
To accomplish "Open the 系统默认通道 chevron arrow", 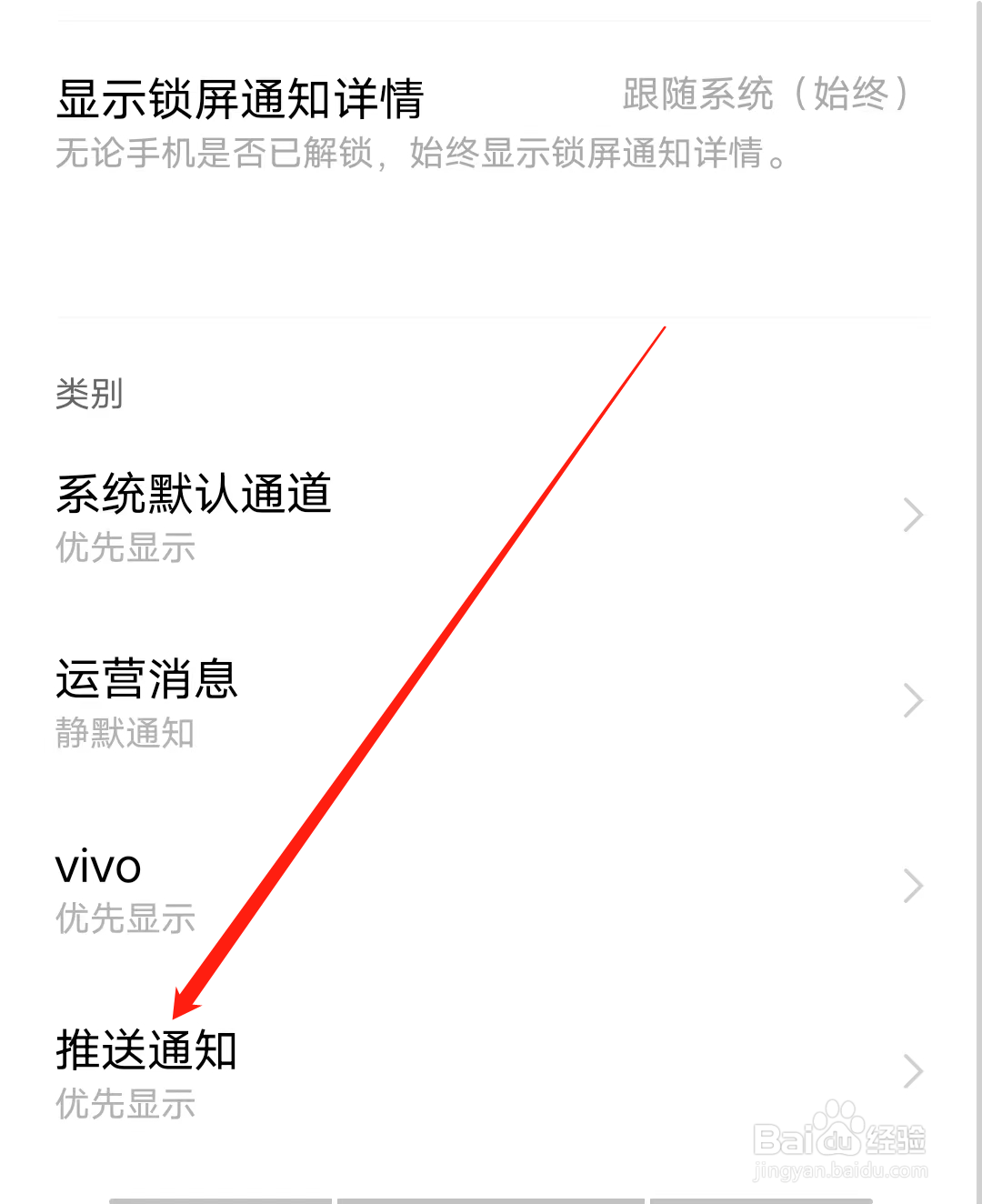I will click(x=913, y=515).
